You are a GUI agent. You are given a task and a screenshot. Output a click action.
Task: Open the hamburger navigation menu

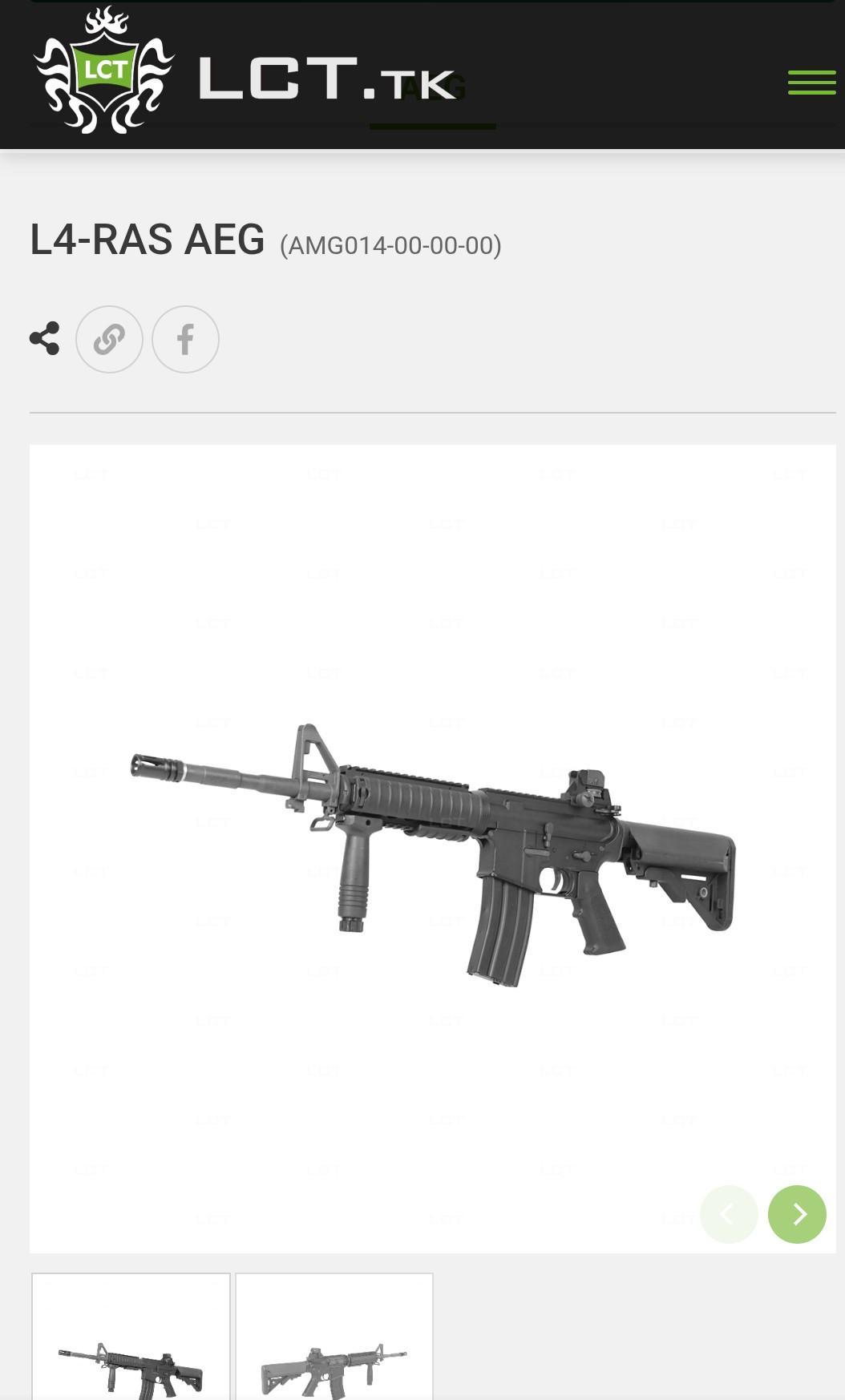(x=811, y=83)
